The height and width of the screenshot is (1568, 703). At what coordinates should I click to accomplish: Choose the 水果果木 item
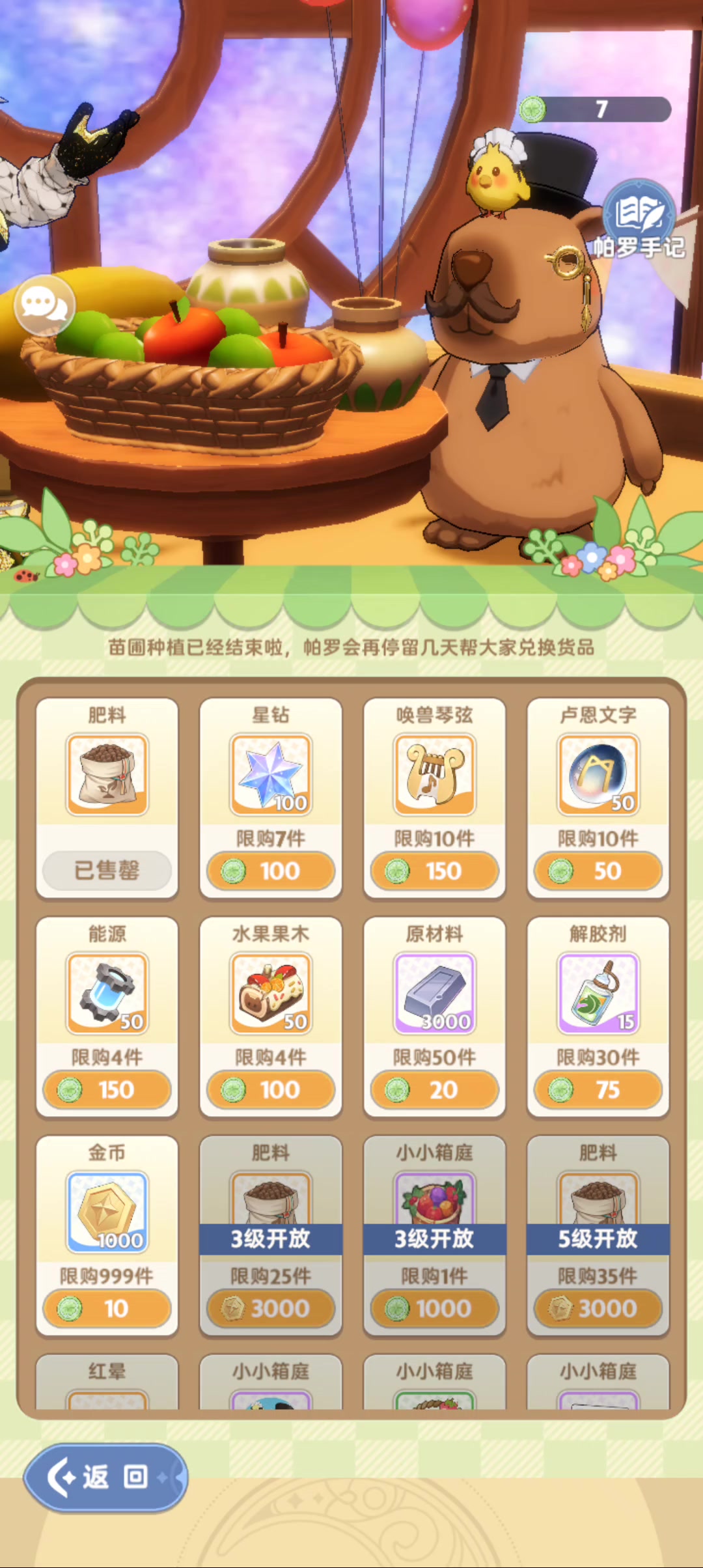tap(271, 1017)
